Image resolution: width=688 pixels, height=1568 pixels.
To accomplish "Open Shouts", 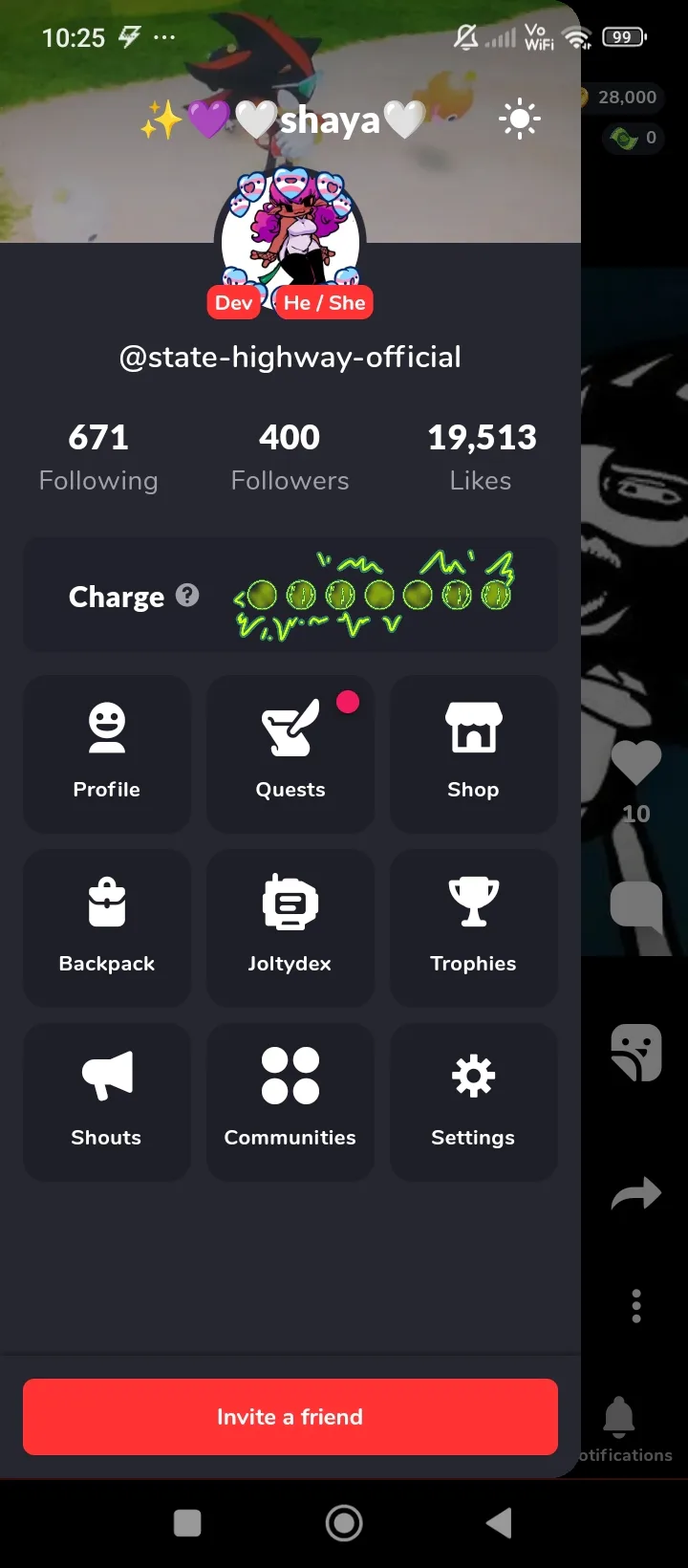I will click(x=107, y=1101).
